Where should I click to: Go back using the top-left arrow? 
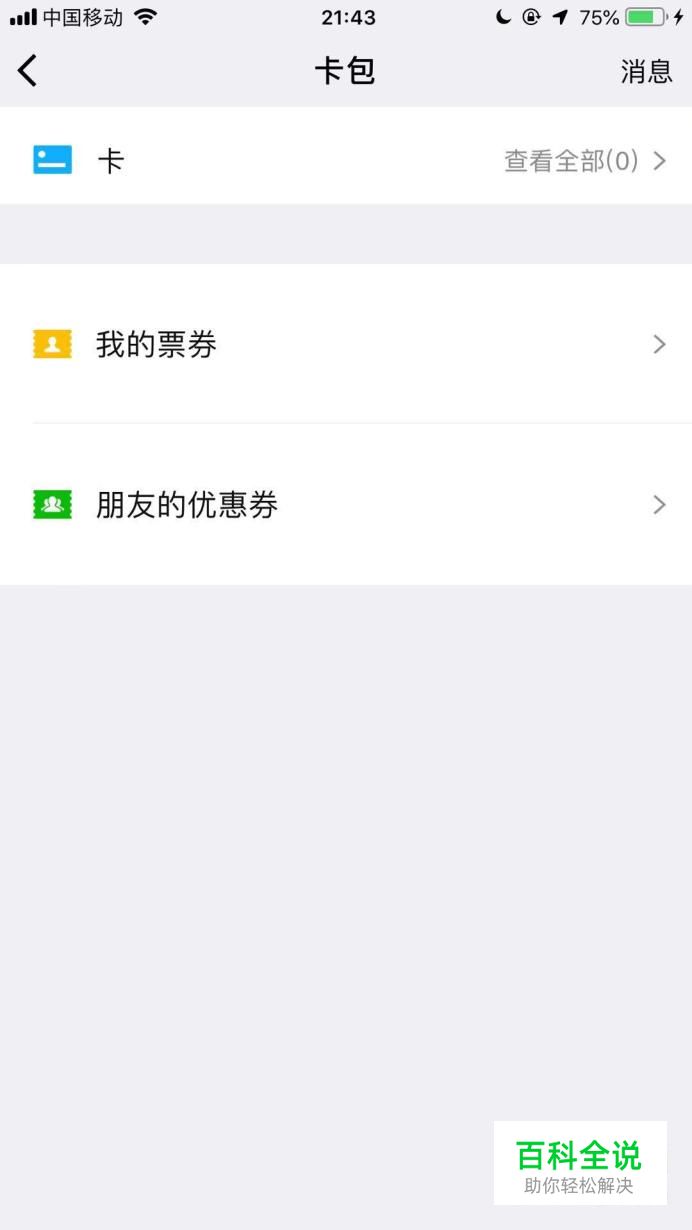click(x=27, y=71)
